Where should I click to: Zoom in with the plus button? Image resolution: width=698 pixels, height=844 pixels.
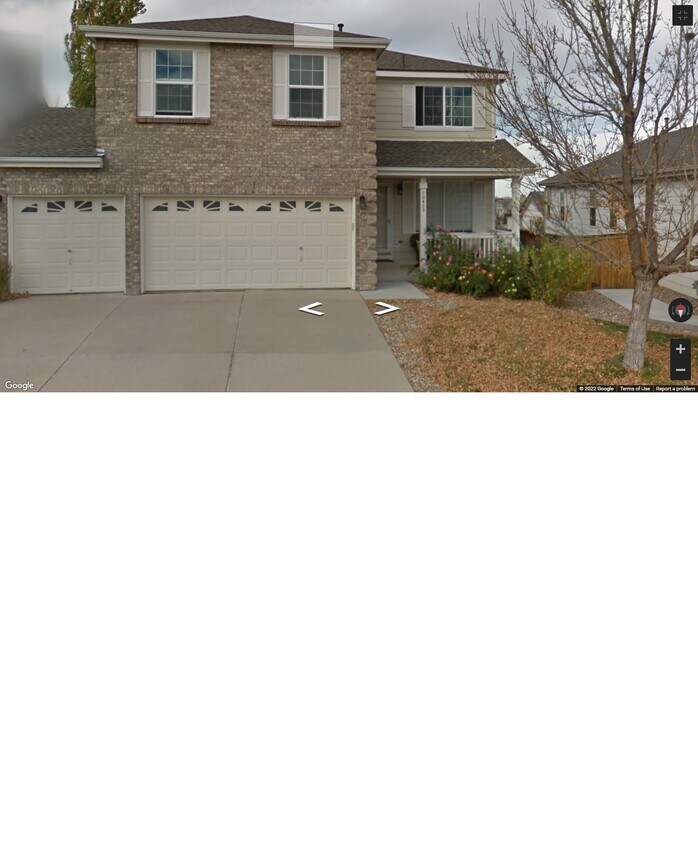click(x=680, y=349)
